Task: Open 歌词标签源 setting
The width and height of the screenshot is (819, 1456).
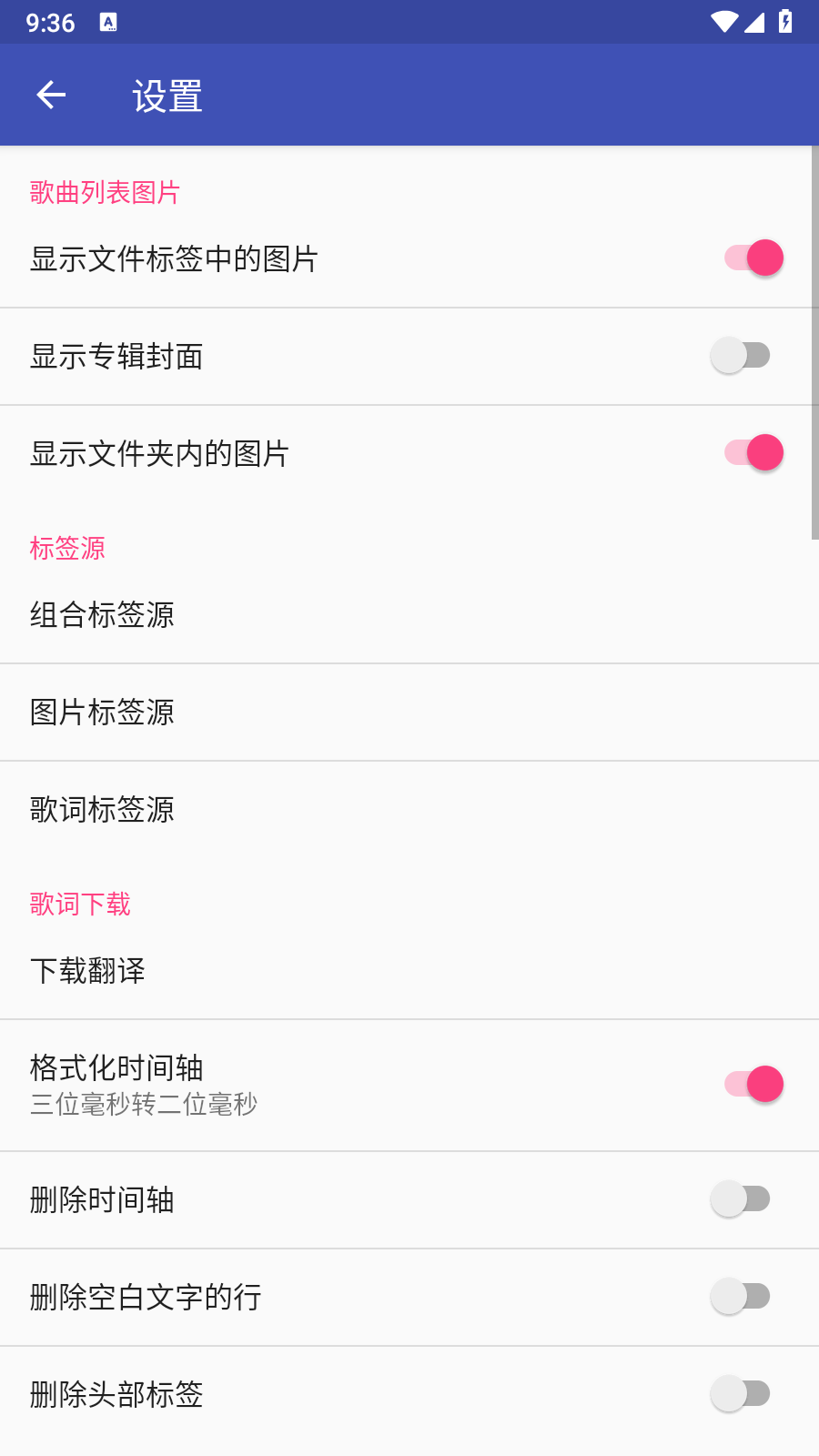Action: point(409,810)
